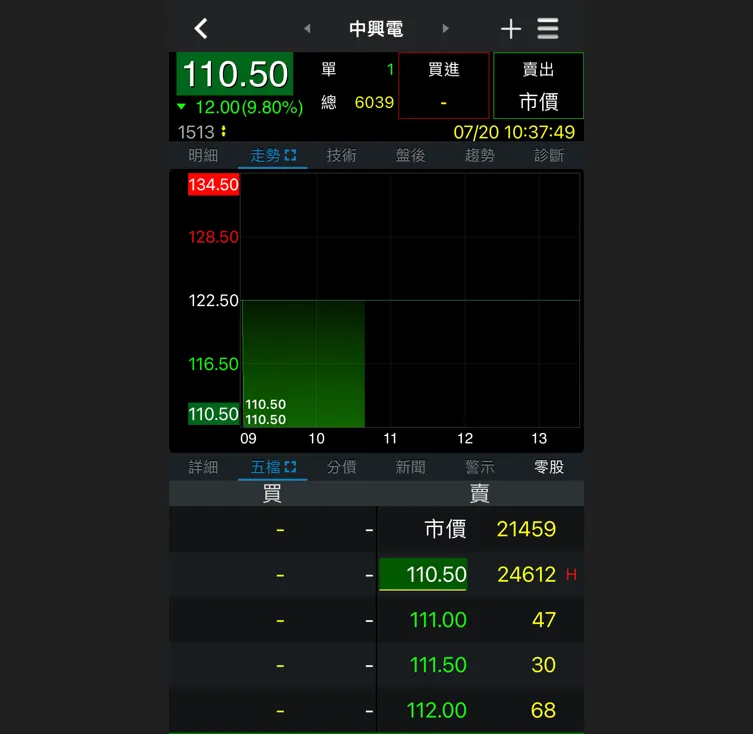Add 中興電 to watchlist with plus icon

510,29
